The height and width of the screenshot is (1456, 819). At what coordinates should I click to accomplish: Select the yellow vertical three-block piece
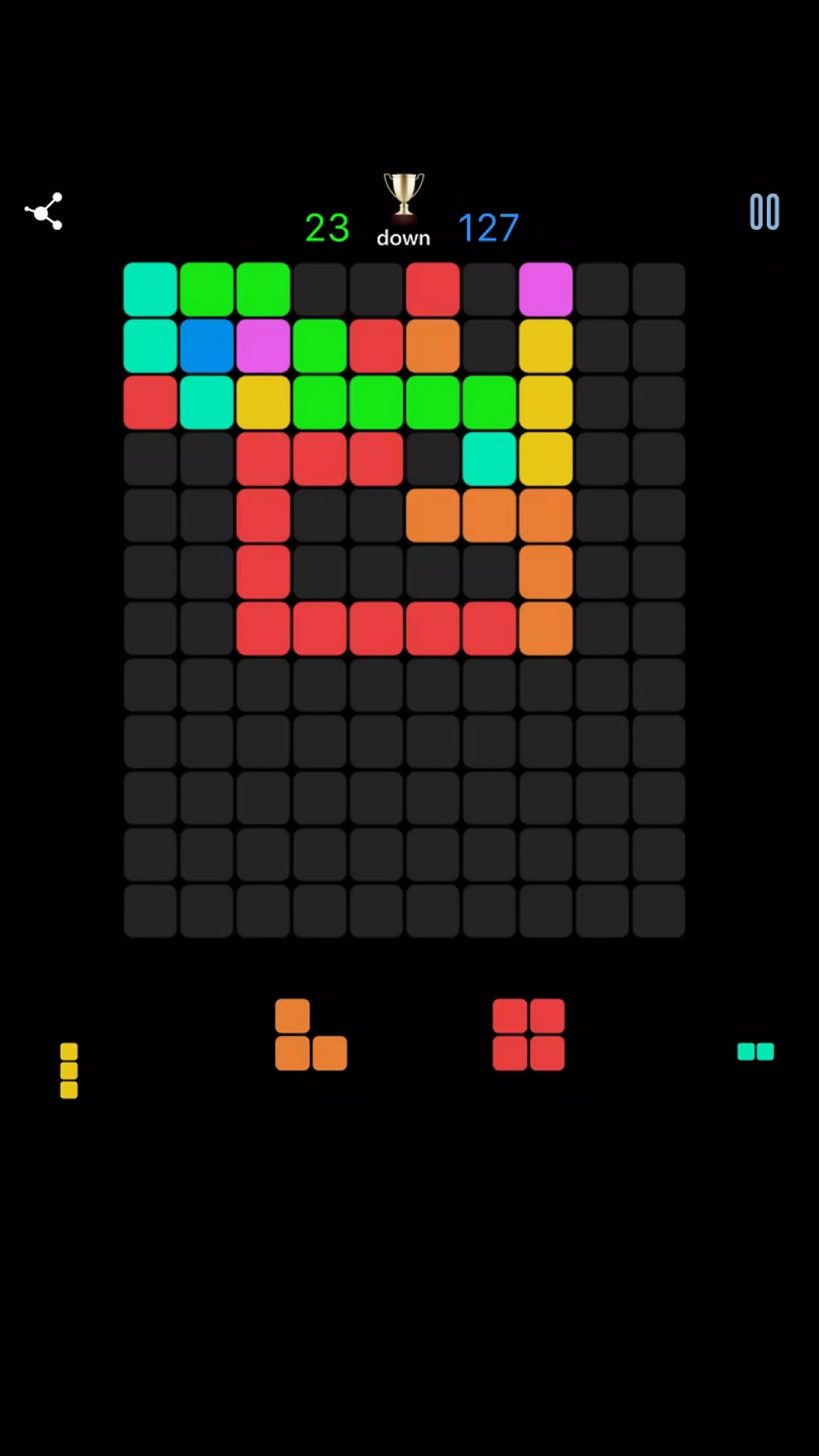coord(69,1070)
